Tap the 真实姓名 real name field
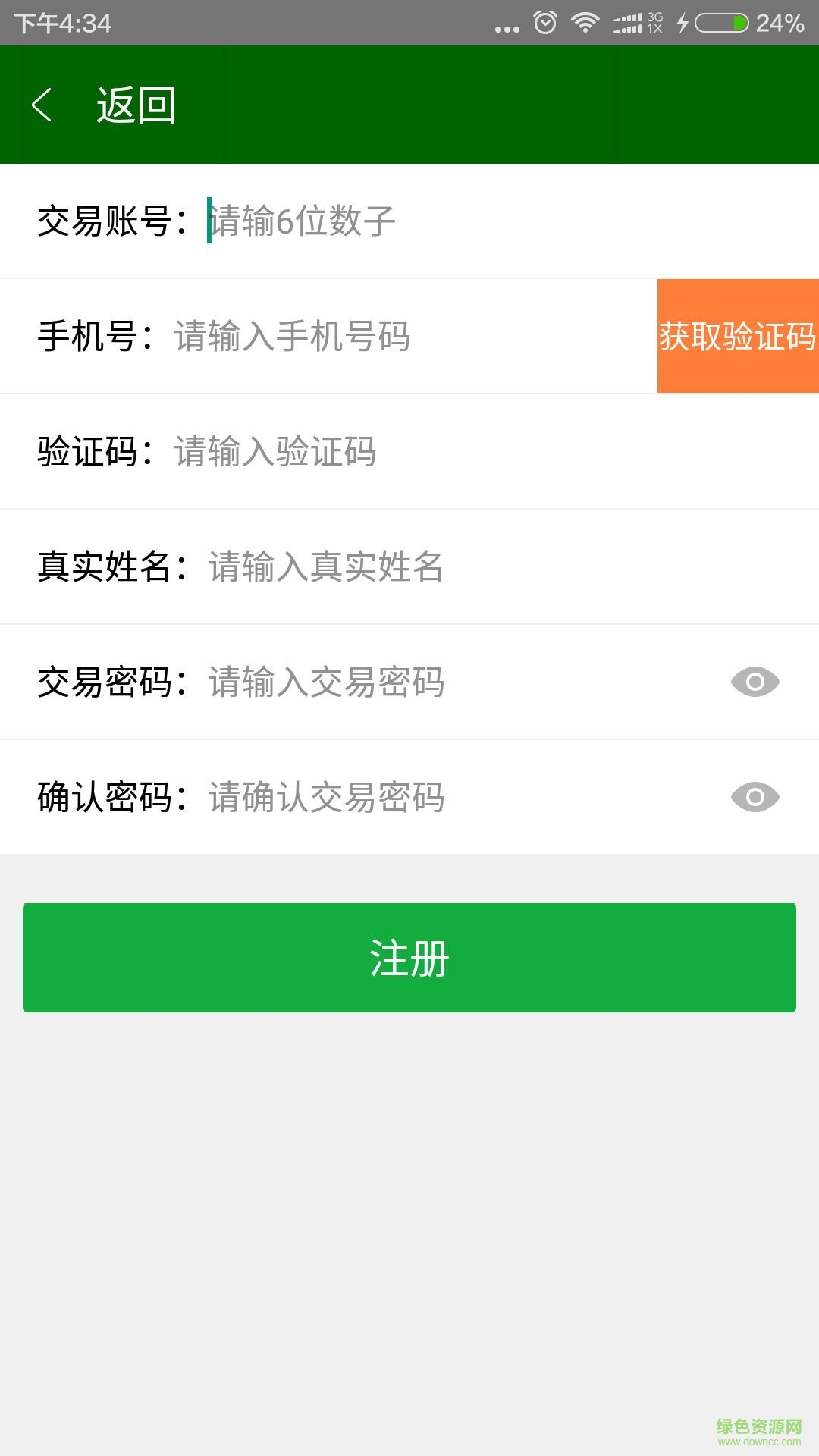This screenshot has width=819, height=1456. pyautogui.click(x=500, y=567)
